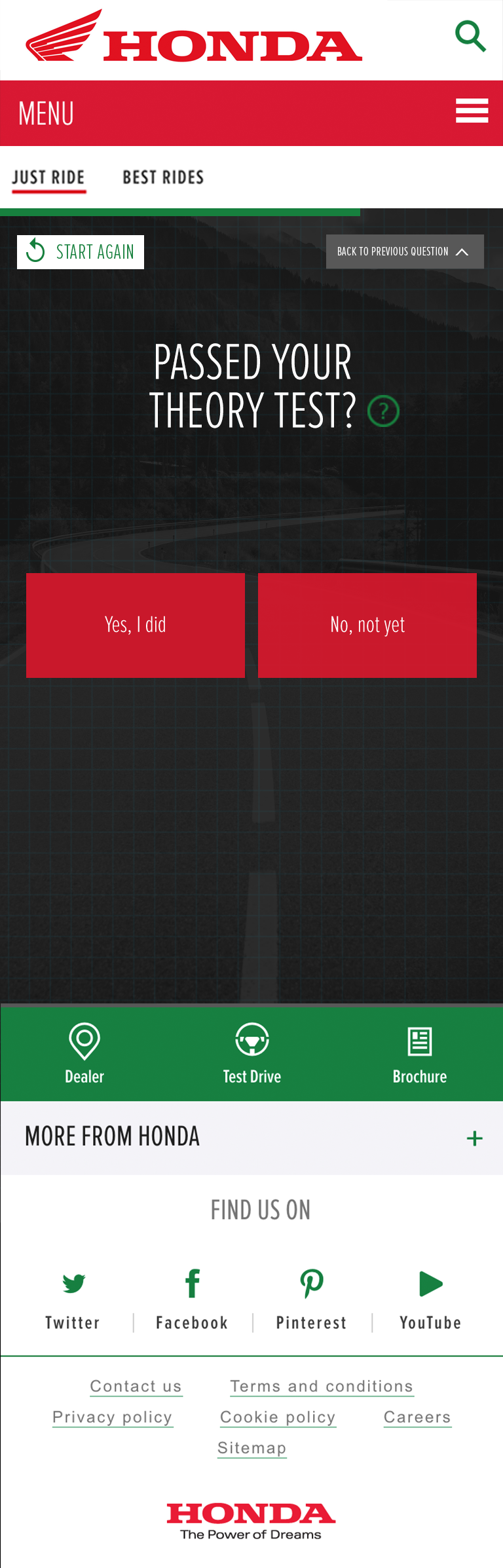Switch to the Best Rides tab
The height and width of the screenshot is (1568, 503).
click(x=163, y=177)
